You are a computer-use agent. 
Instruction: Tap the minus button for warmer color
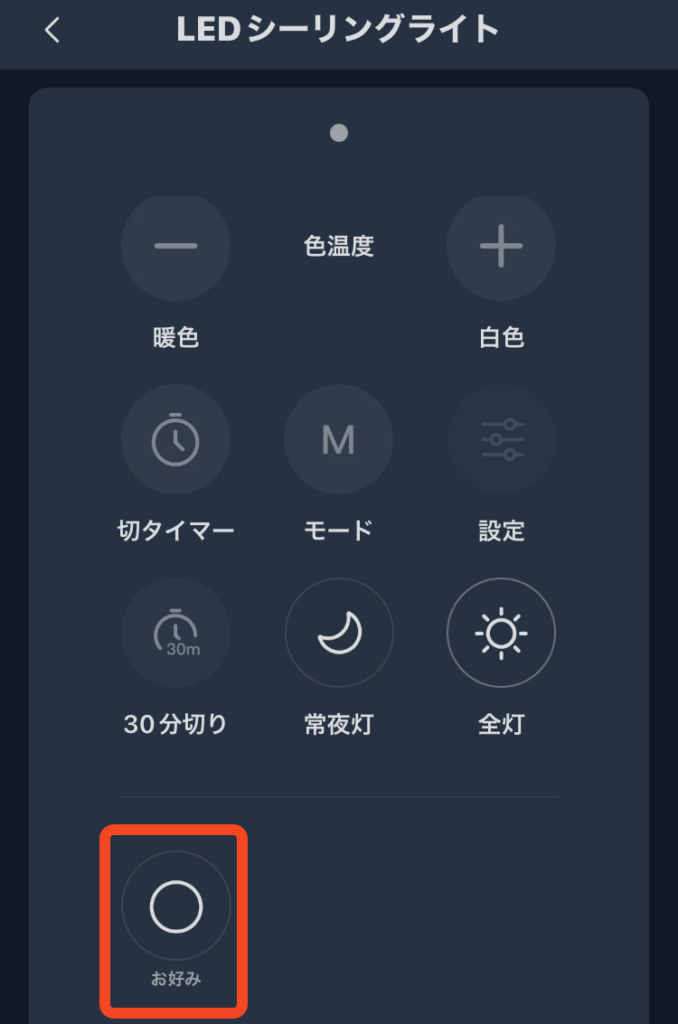(x=176, y=246)
